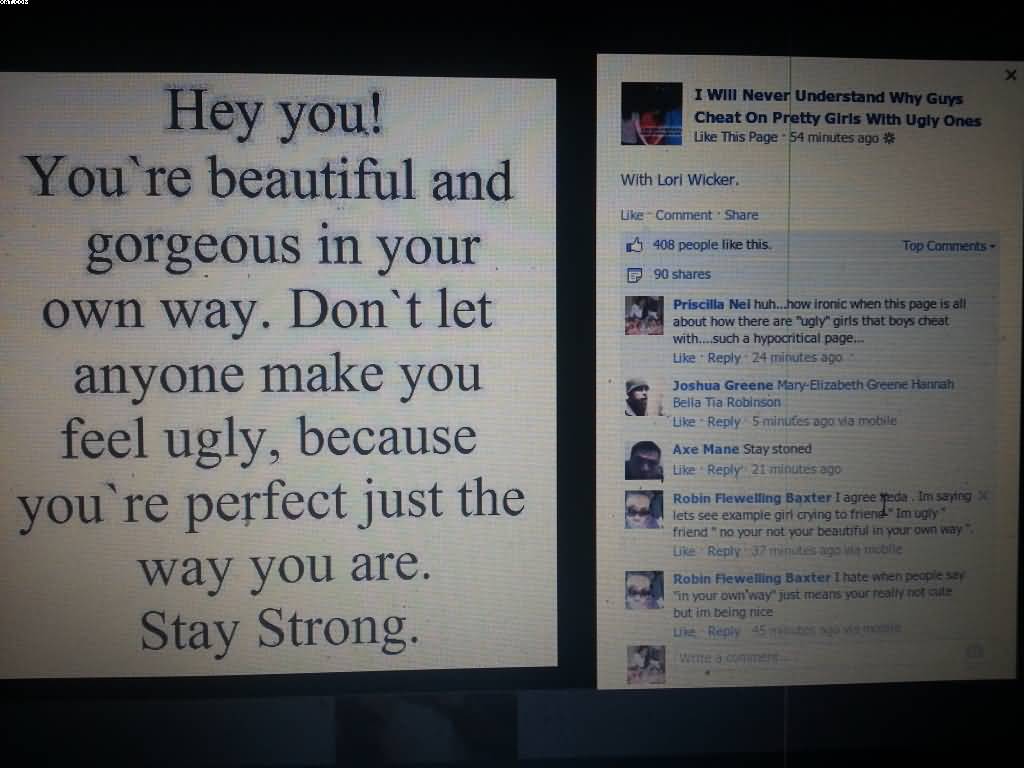Open Axe Mane's profile
1024x768 pixels.
(705, 449)
